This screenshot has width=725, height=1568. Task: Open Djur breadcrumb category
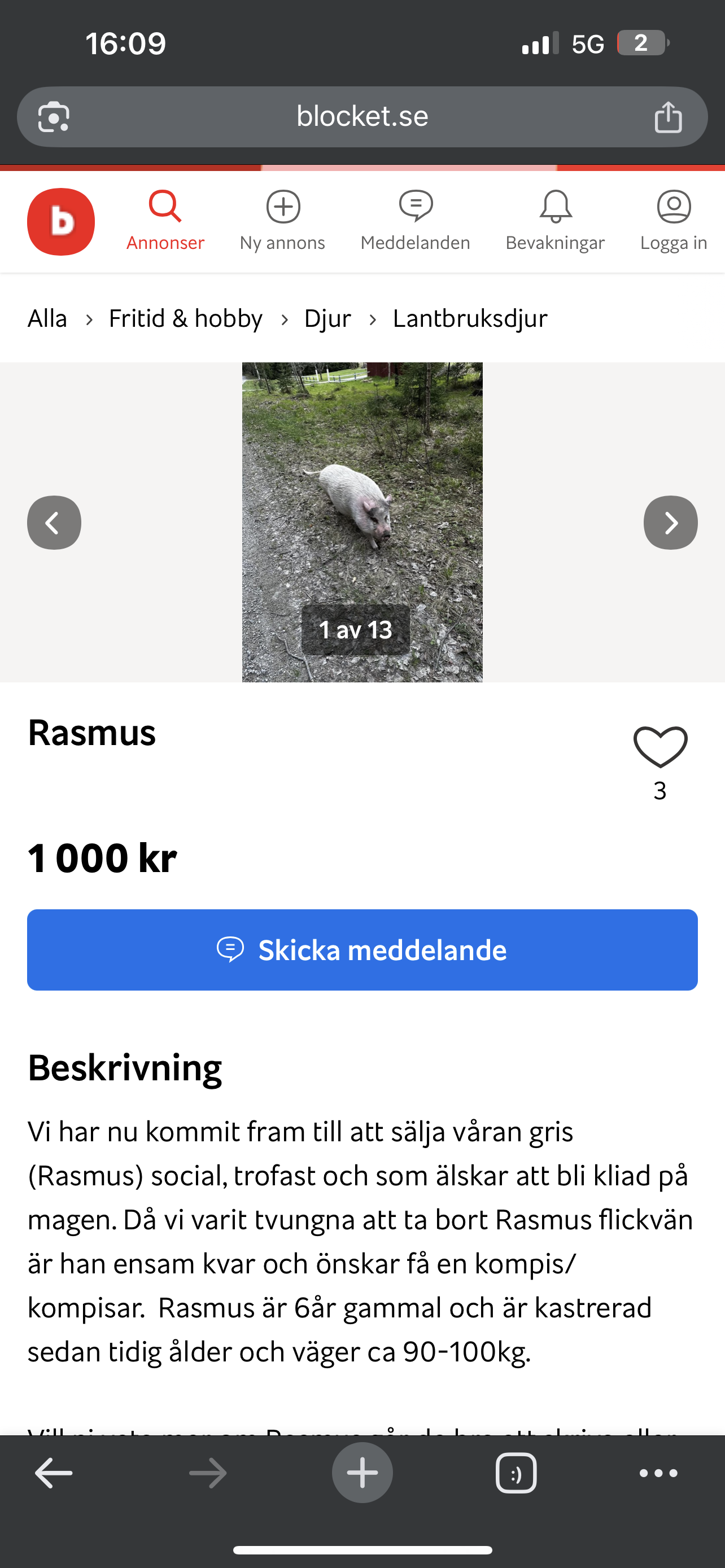tap(327, 318)
